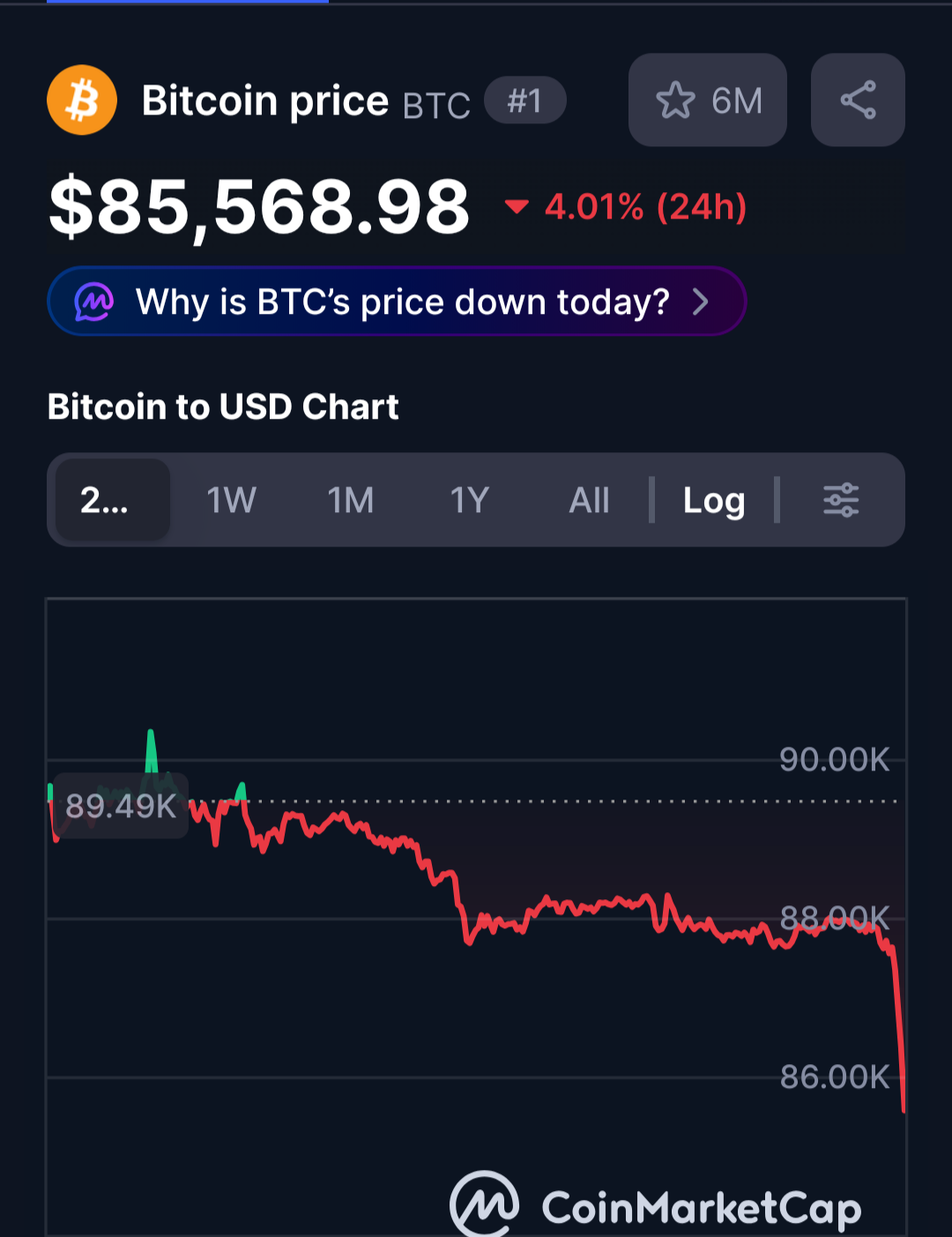Show the All time chart
Screen dimensions: 952x1237
coord(589,500)
